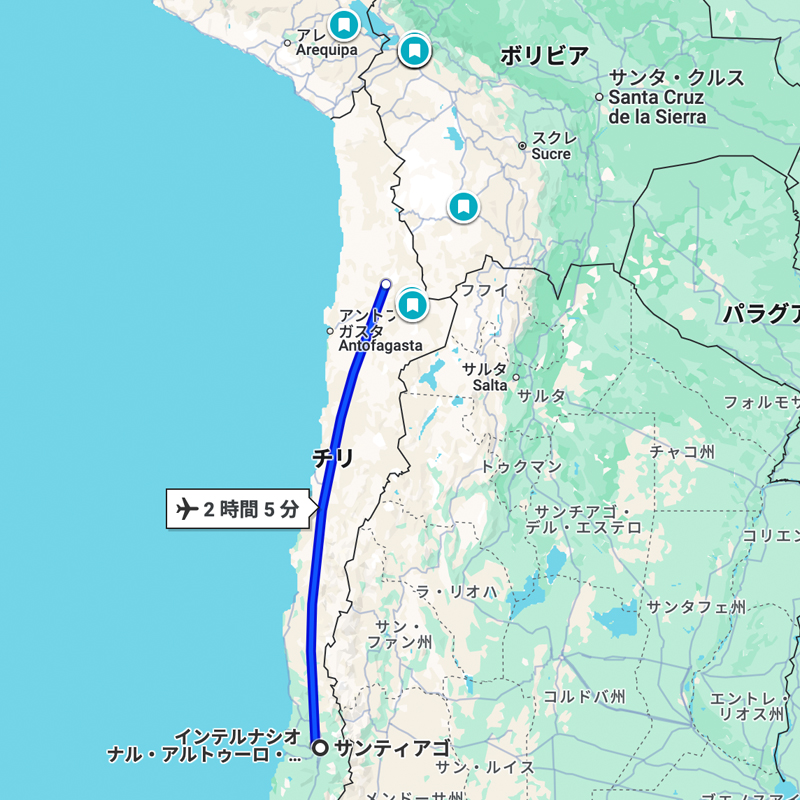Viewport: 800px width, 800px height.
Task: Tap the route start point above Antofagasta
Action: point(387,284)
